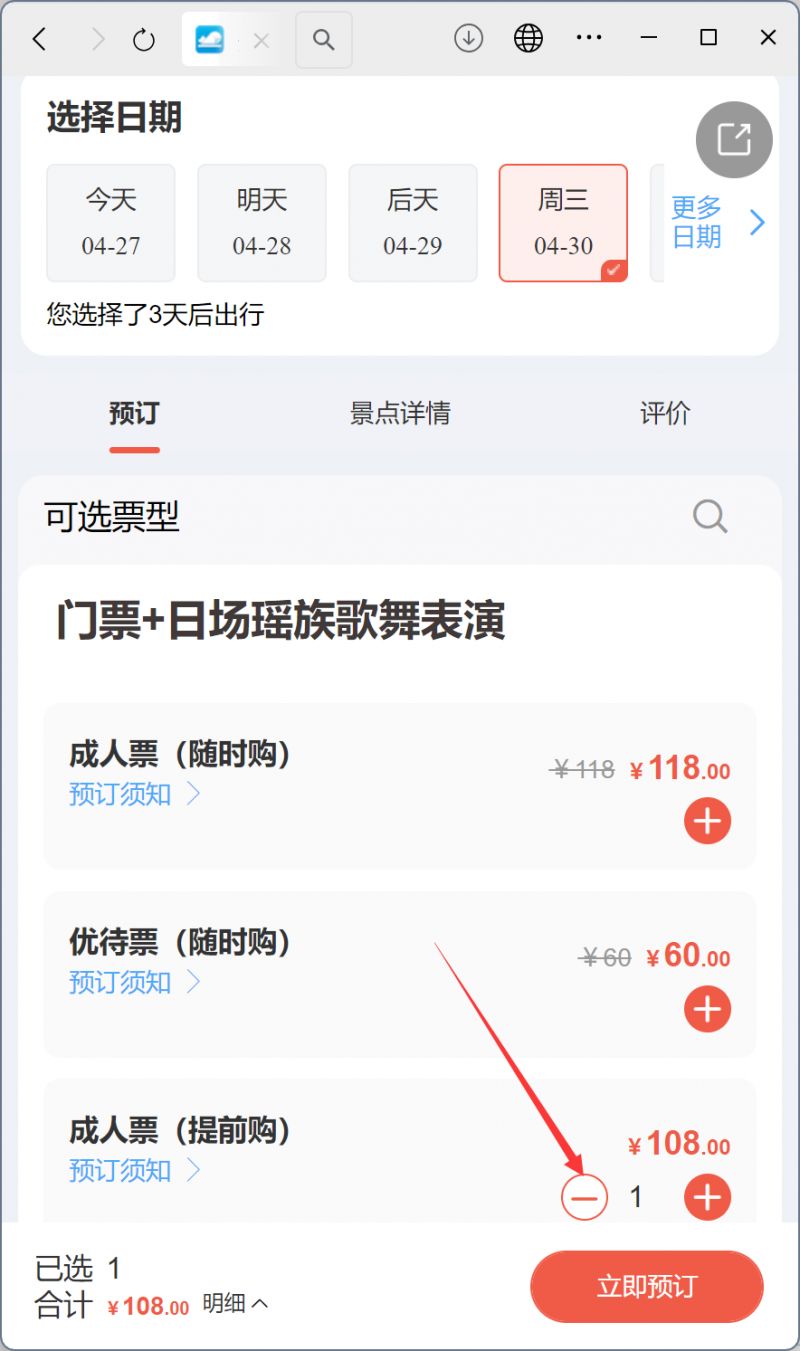The height and width of the screenshot is (1351, 800).
Task: Expand the 明细 price details
Action: (235, 1304)
